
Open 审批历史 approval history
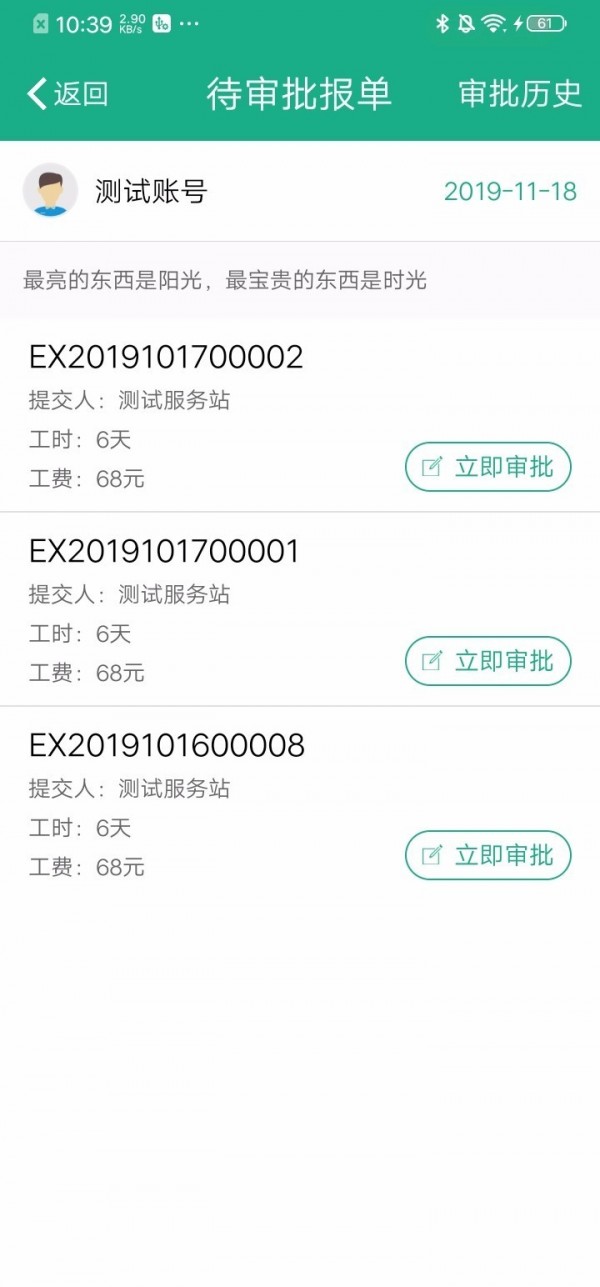(x=519, y=93)
